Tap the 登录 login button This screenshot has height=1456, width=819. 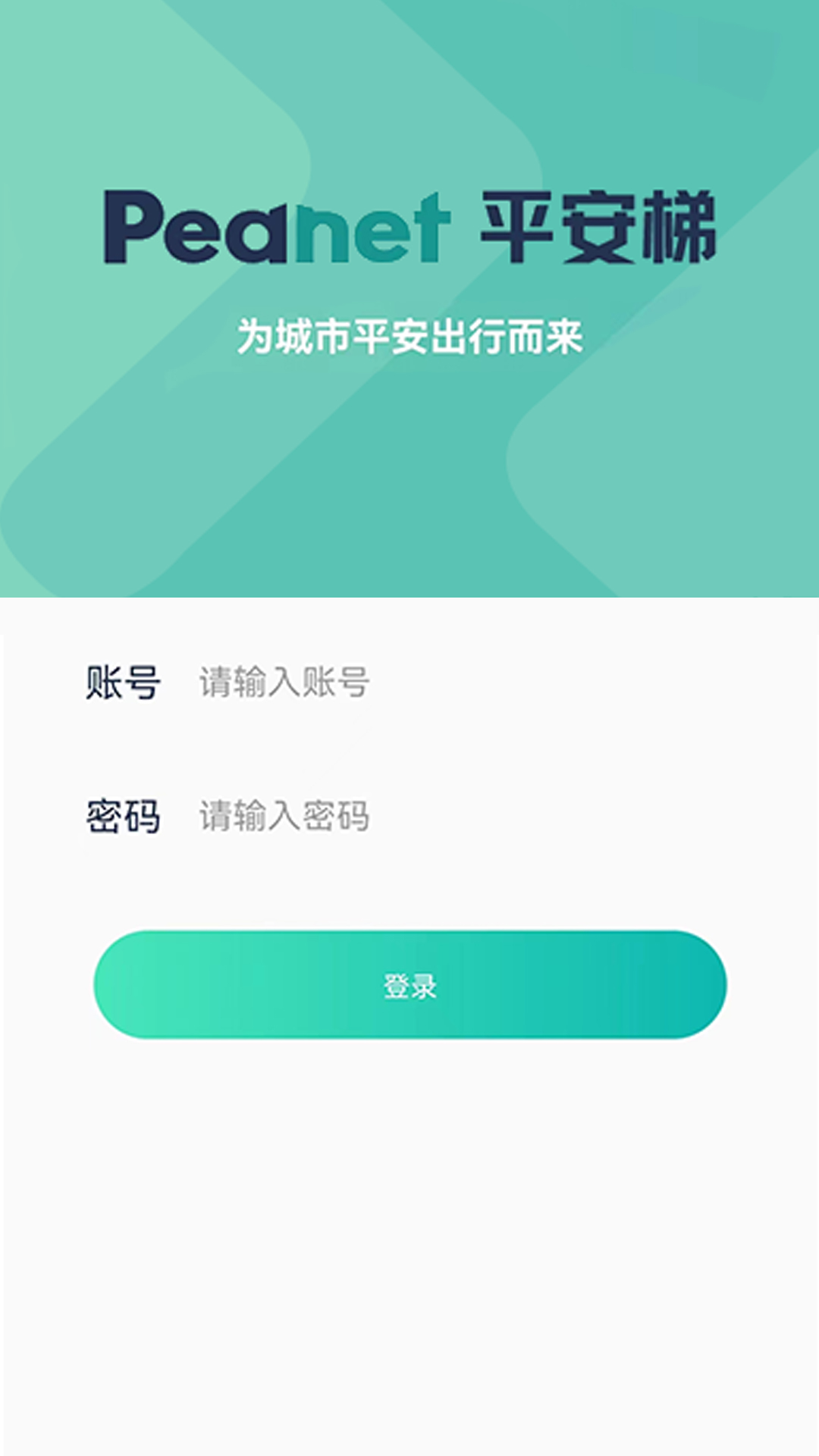coord(409,984)
